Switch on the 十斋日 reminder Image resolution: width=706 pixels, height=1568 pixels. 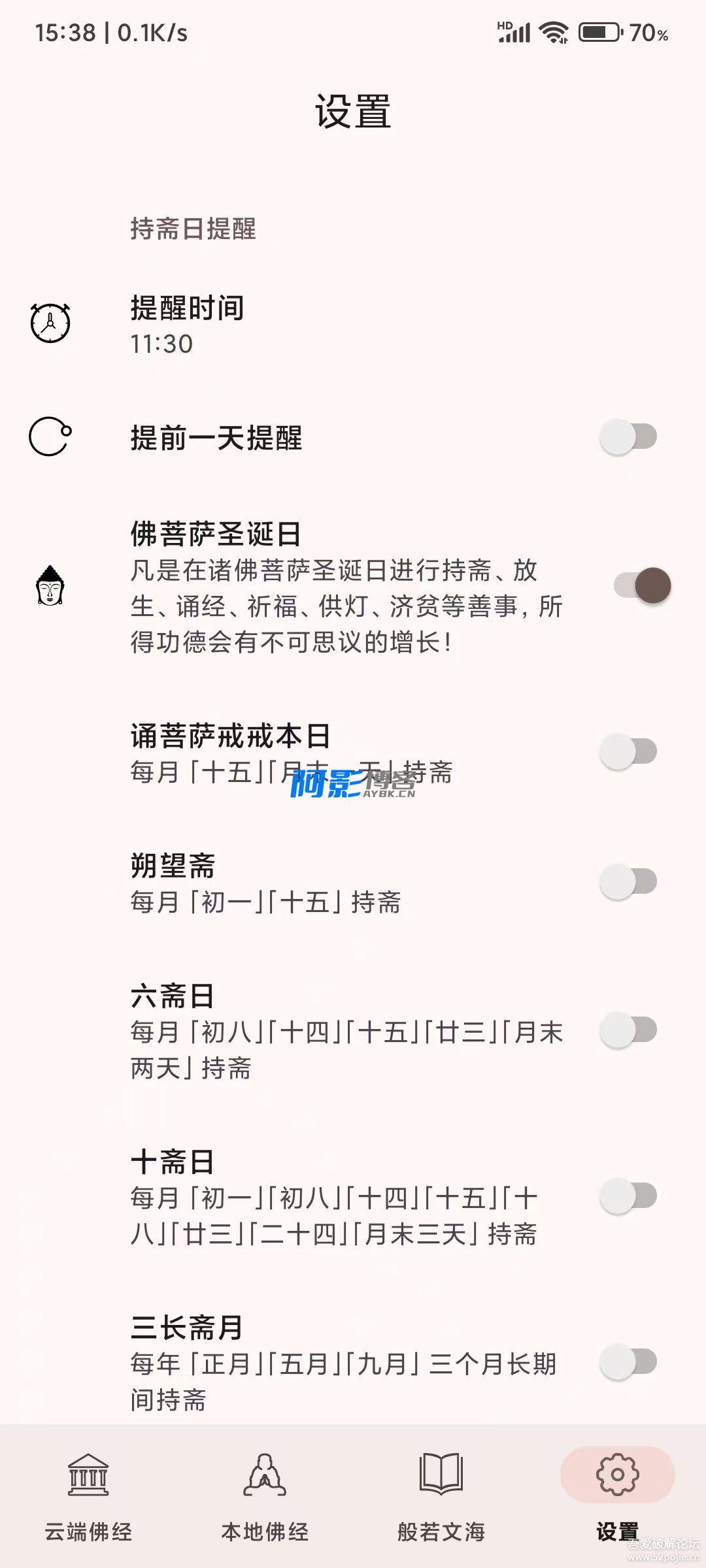pos(629,1196)
